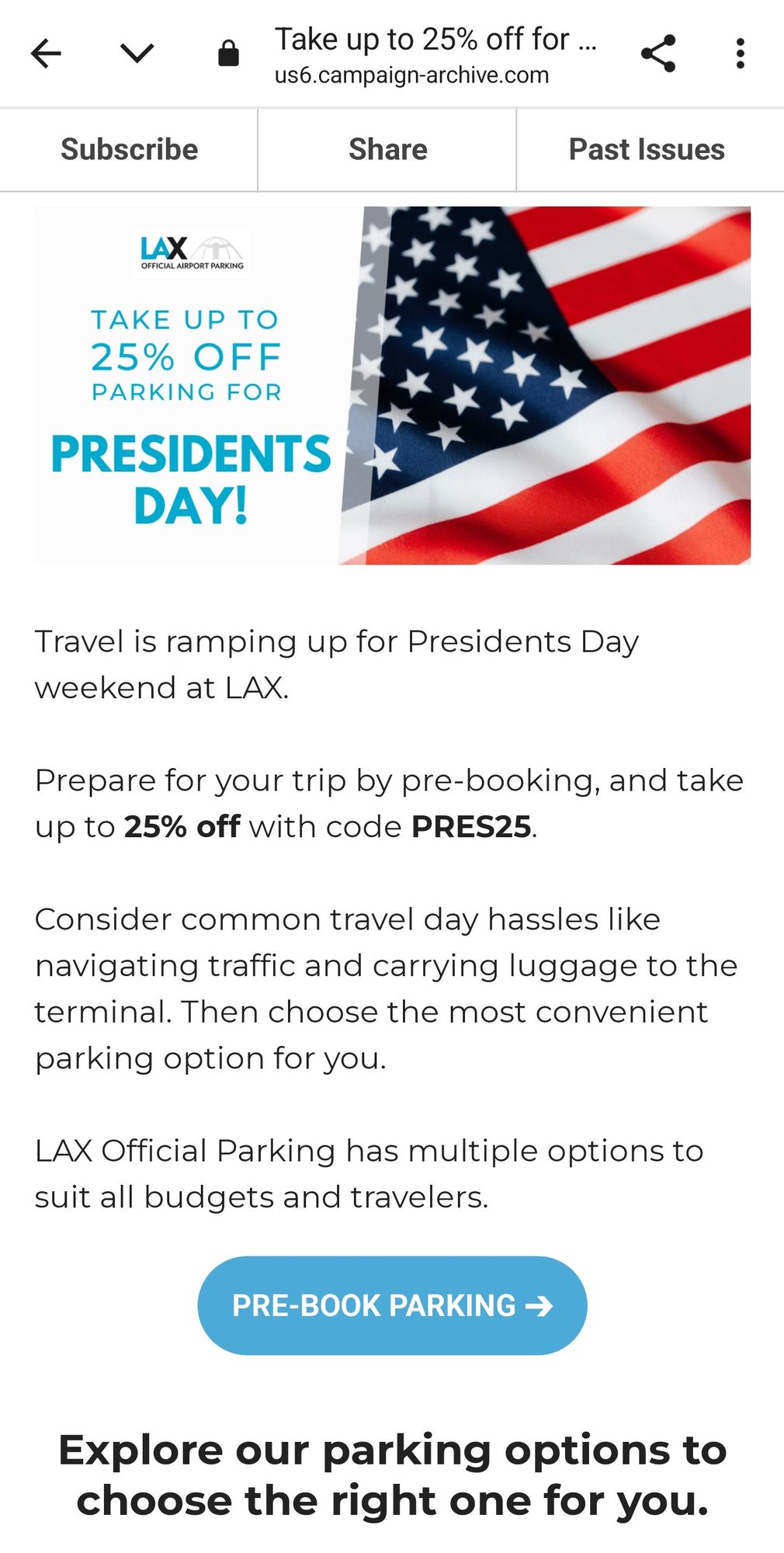
Task: Open the Presidents Day banner
Action: click(392, 385)
